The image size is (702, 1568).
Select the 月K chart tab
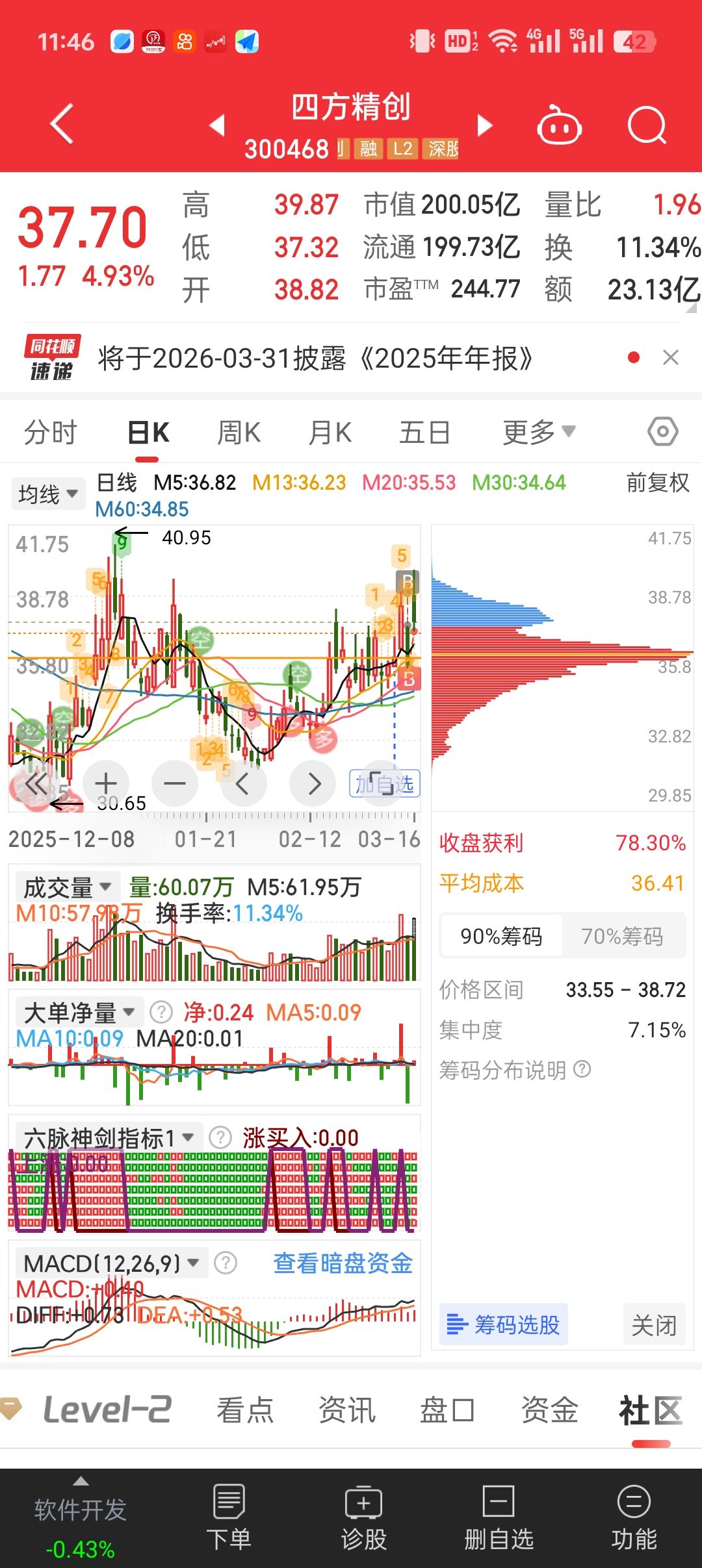coord(330,433)
